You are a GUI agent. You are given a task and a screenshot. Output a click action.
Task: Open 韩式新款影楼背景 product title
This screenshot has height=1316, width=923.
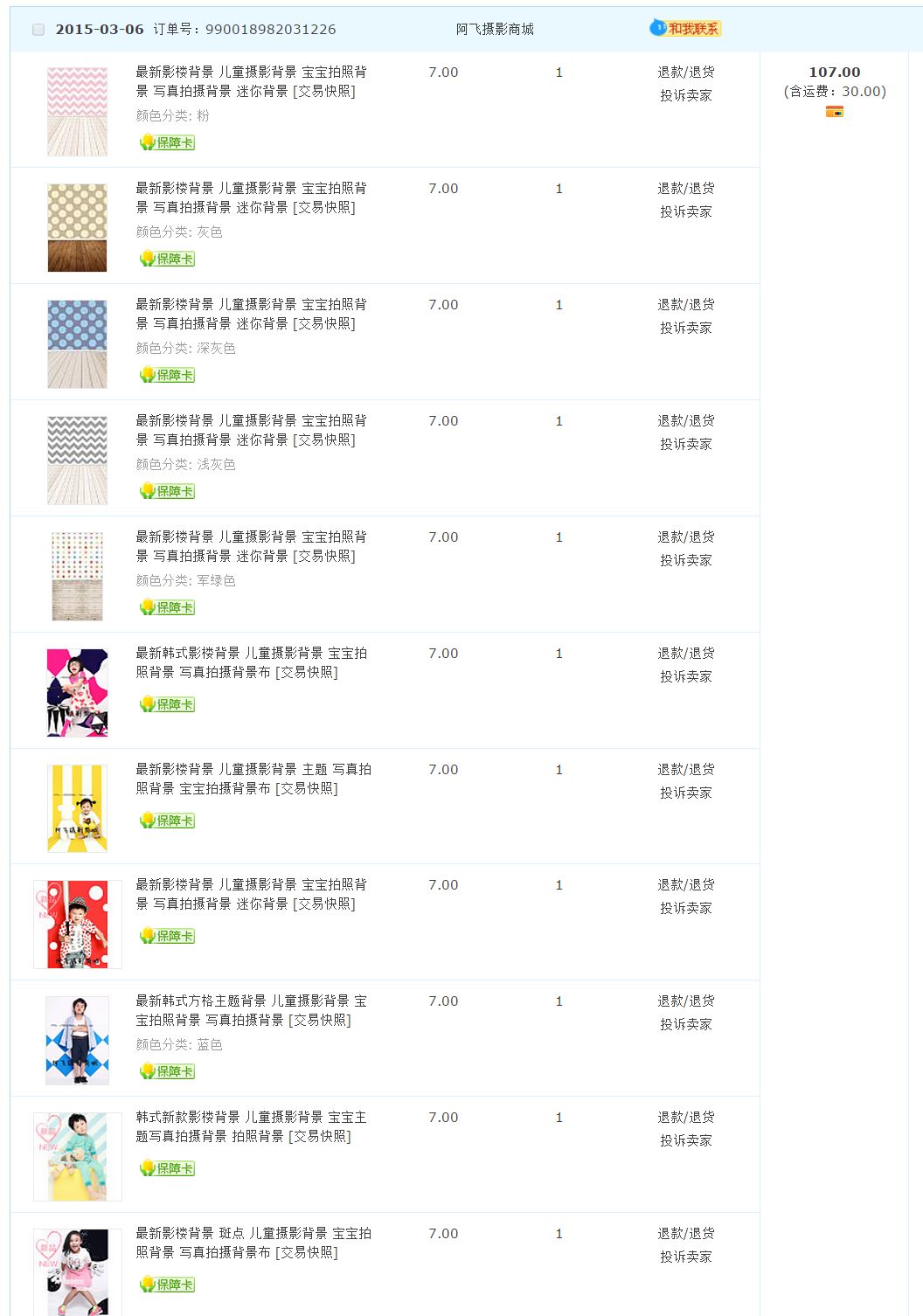(x=251, y=1126)
